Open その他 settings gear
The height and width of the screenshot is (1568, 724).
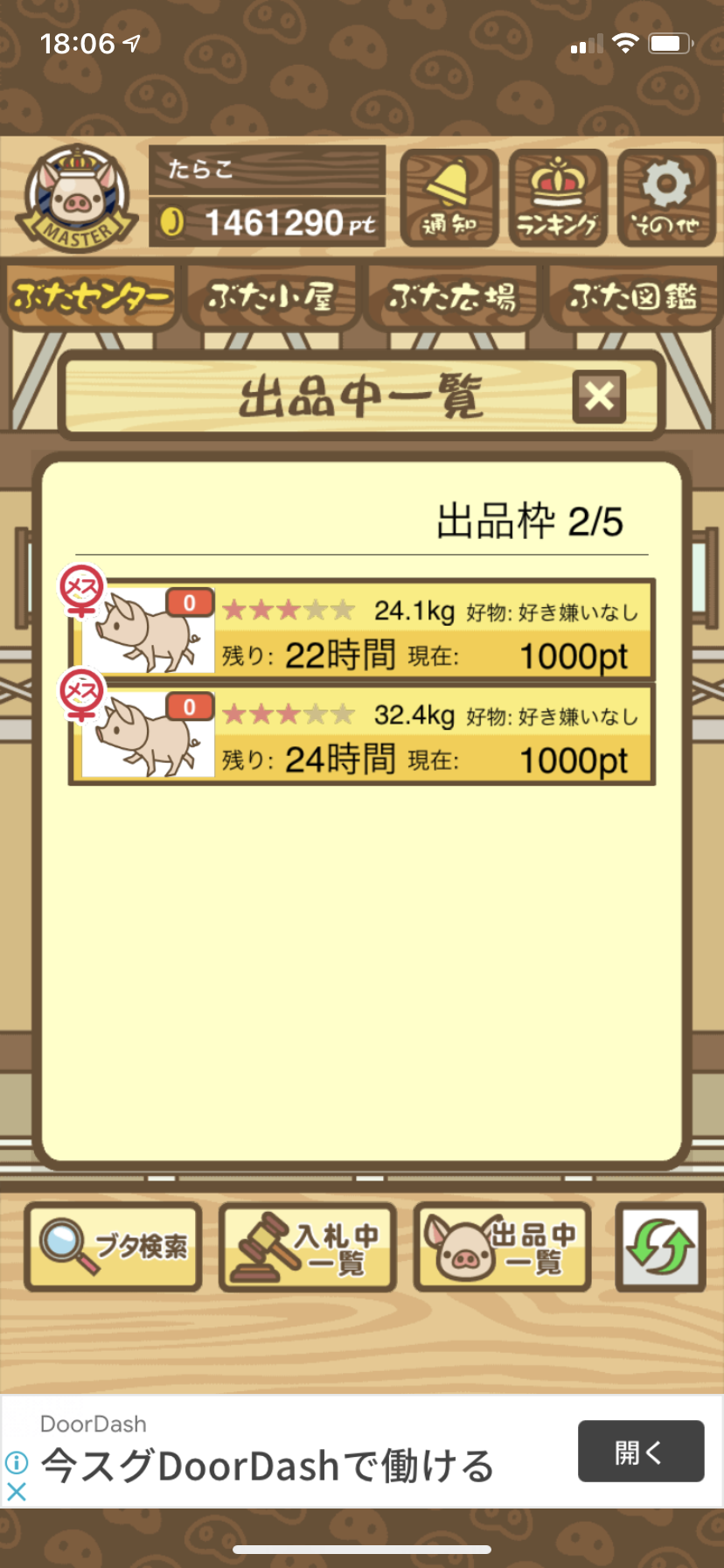[x=666, y=199]
